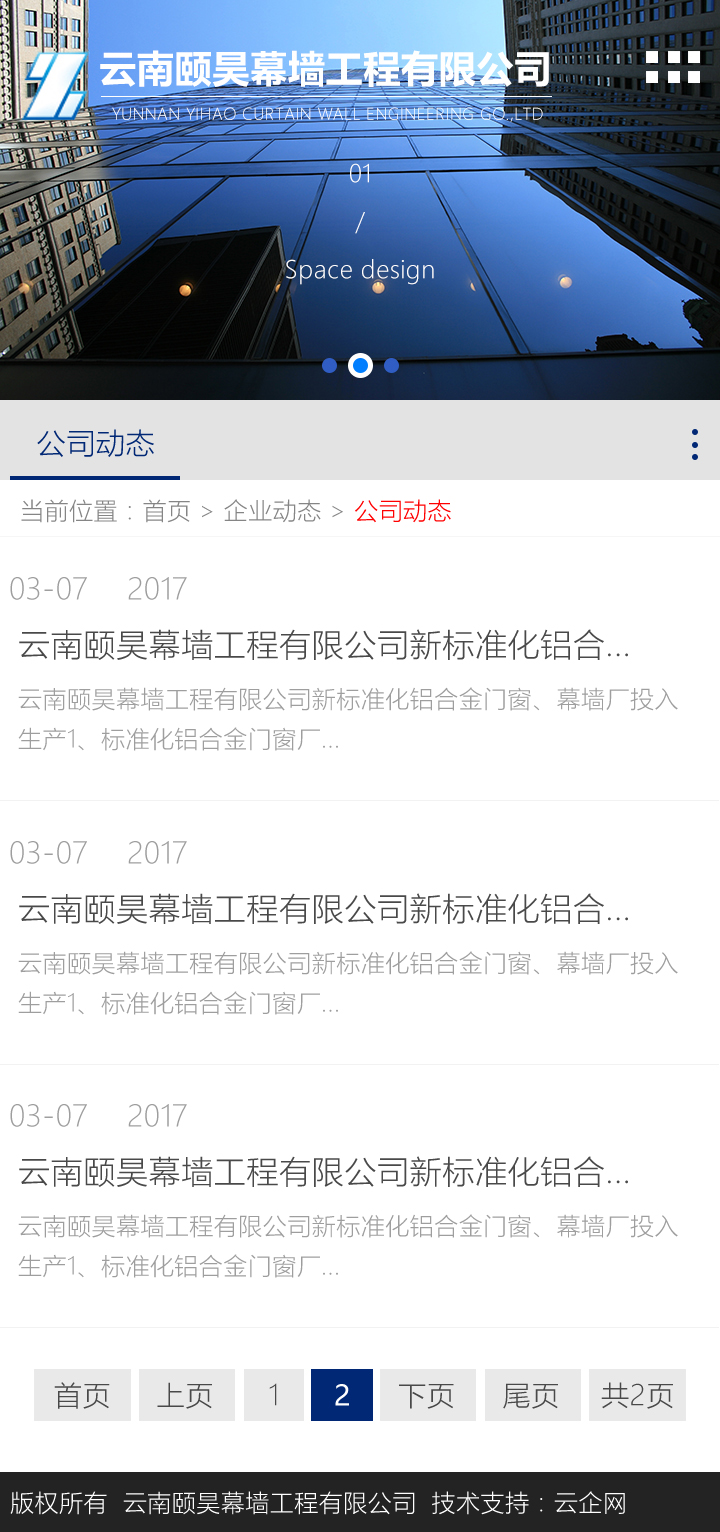
Task: Open the 云企网 support link in the footer
Action: (x=594, y=1502)
